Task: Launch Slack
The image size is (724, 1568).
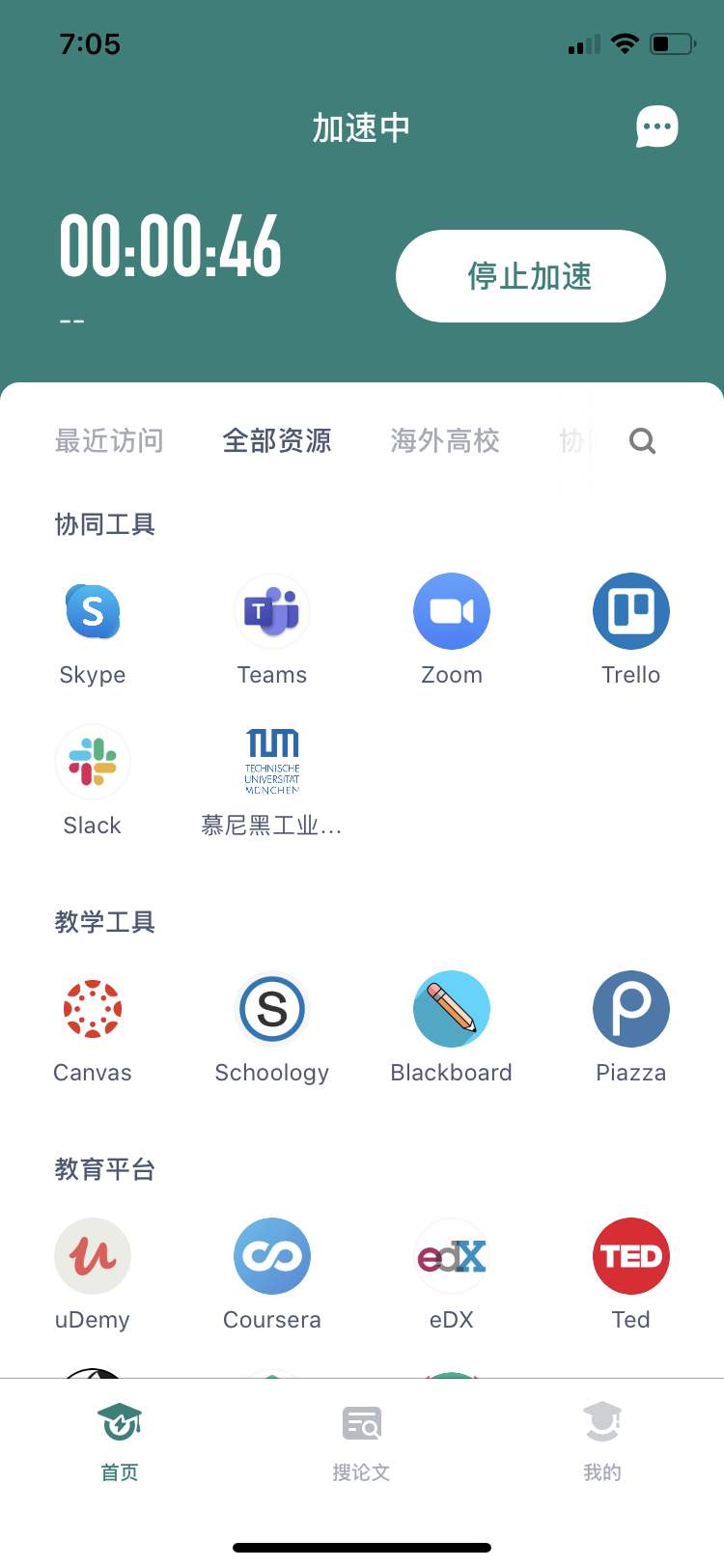Action: pyautogui.click(x=93, y=781)
